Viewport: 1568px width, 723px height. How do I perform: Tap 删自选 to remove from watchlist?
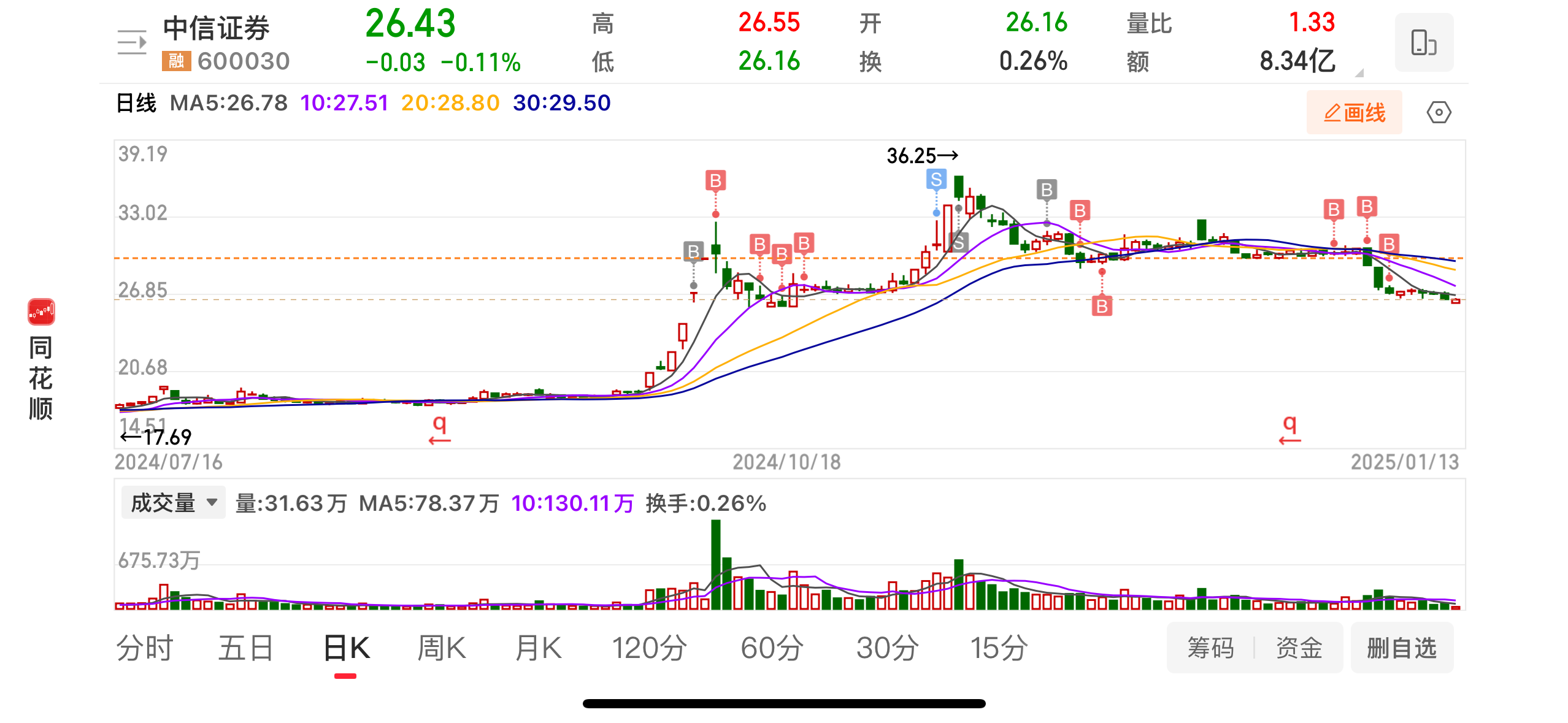point(1402,648)
